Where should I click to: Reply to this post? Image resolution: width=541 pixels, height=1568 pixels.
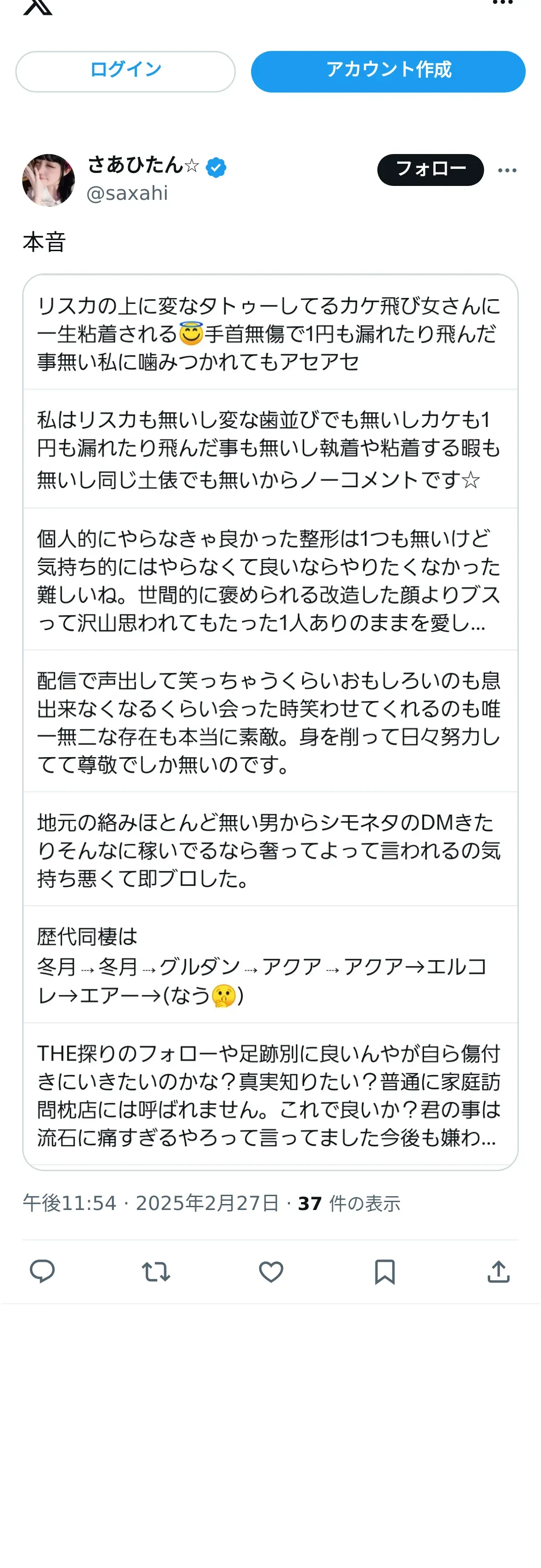point(42,1271)
